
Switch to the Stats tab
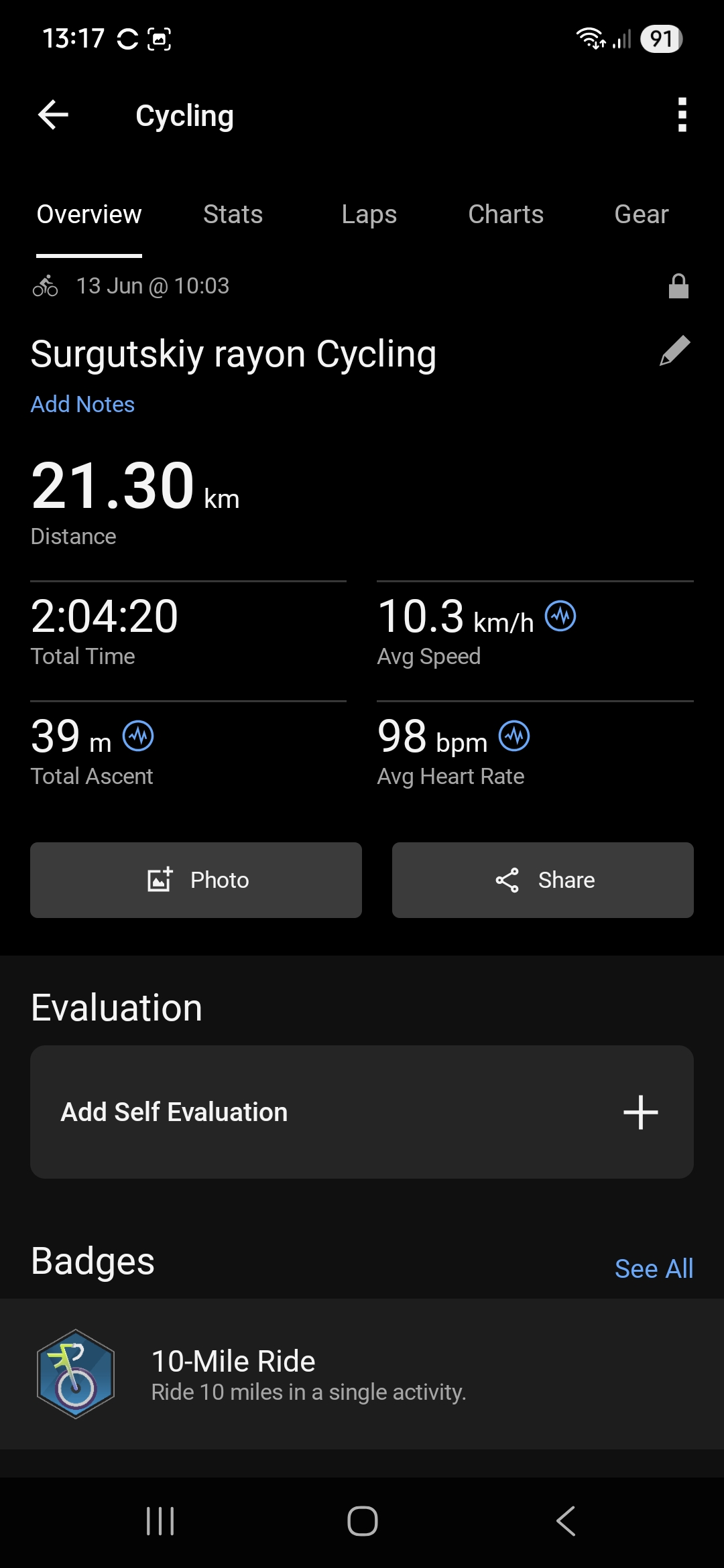pyautogui.click(x=233, y=214)
